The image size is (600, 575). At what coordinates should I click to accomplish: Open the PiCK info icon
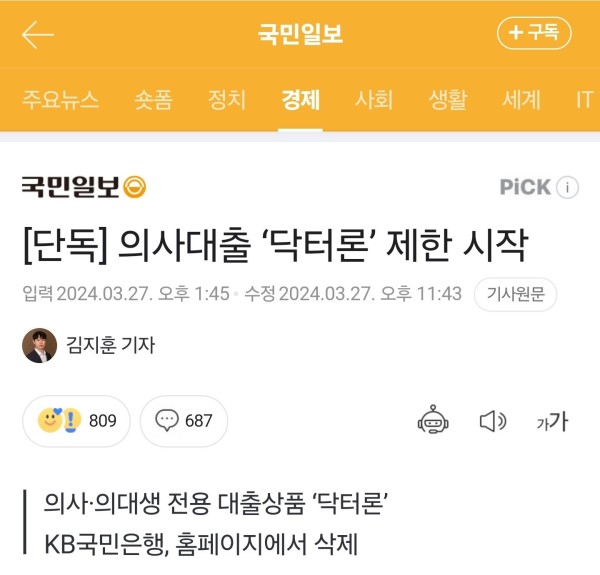coord(567,187)
